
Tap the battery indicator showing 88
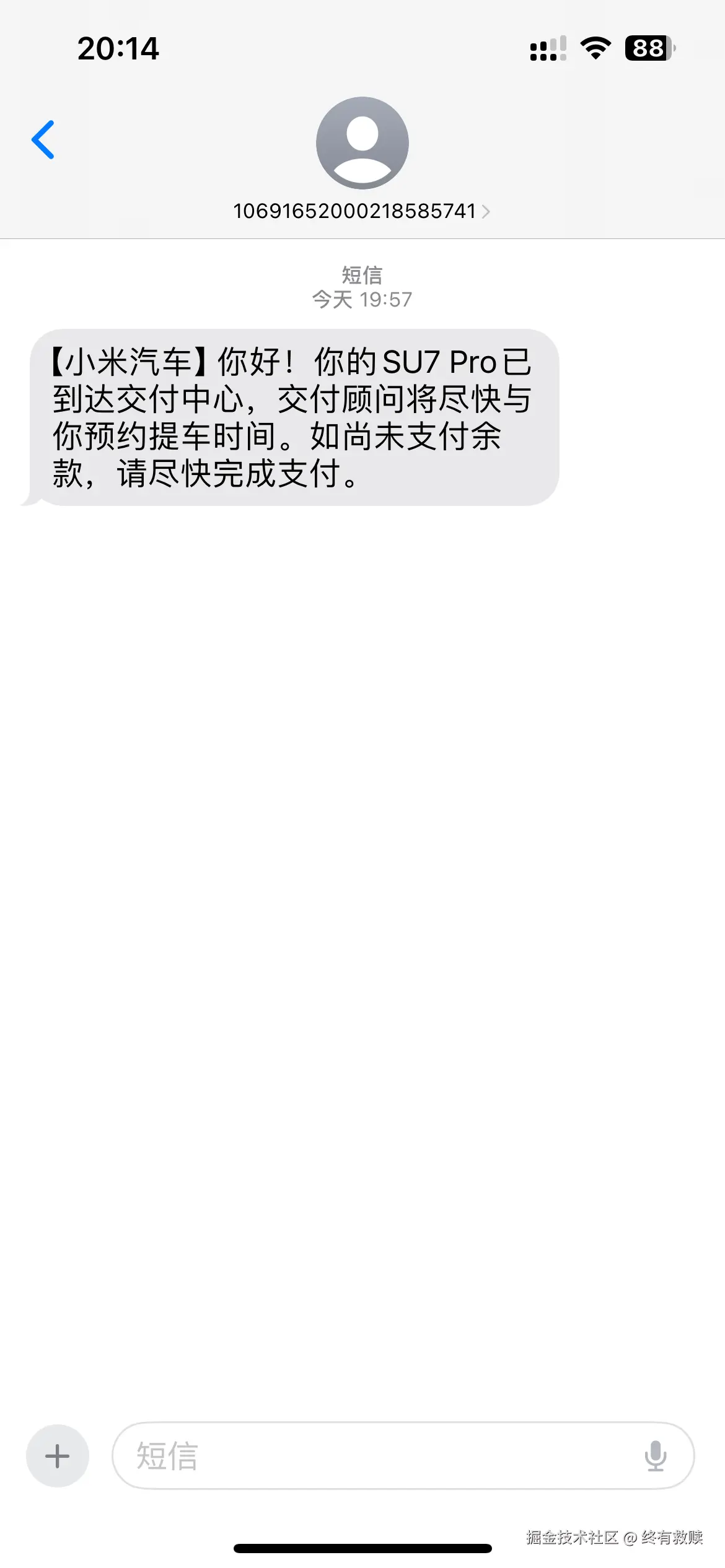[648, 49]
